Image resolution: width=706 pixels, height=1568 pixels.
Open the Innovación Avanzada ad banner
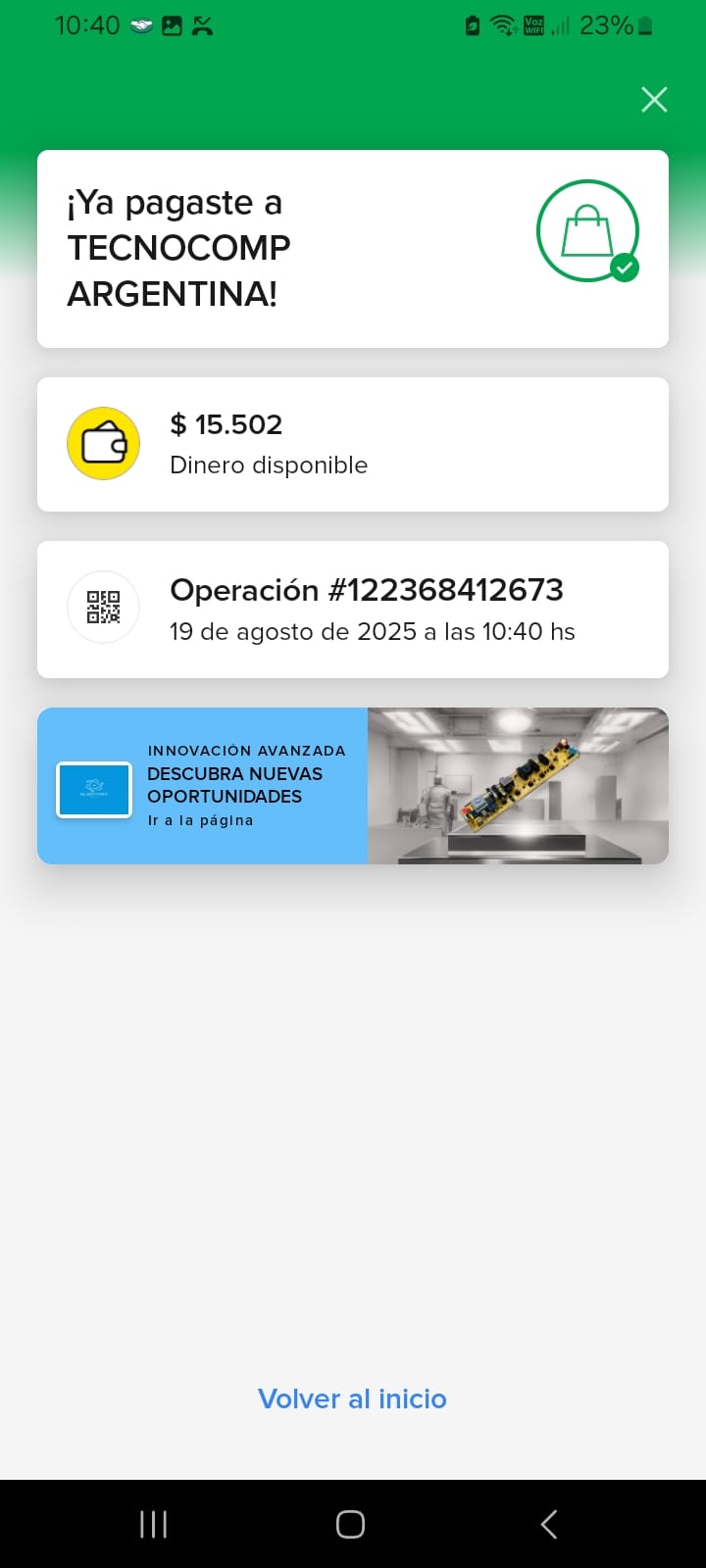352,786
